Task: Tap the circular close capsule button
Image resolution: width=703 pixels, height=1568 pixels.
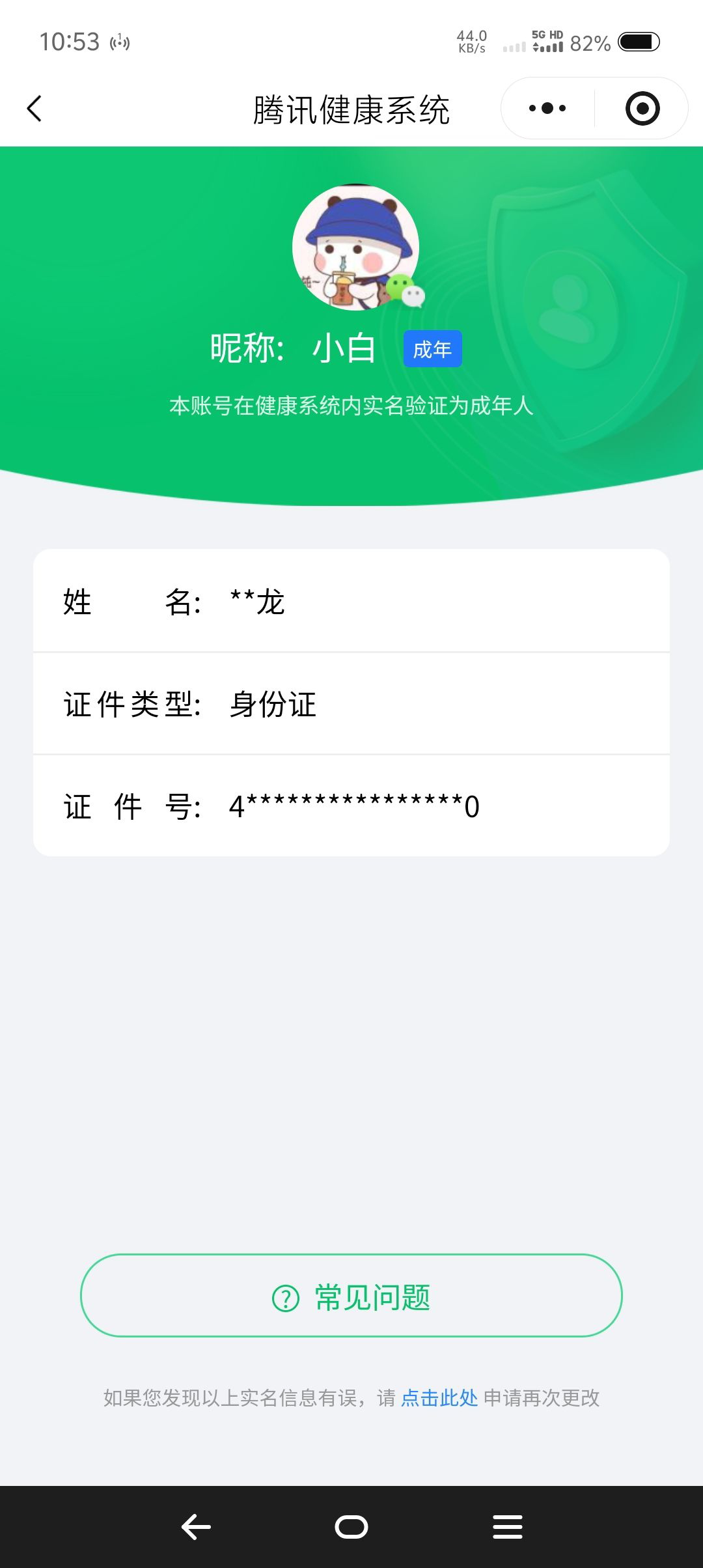Action: 643,107
